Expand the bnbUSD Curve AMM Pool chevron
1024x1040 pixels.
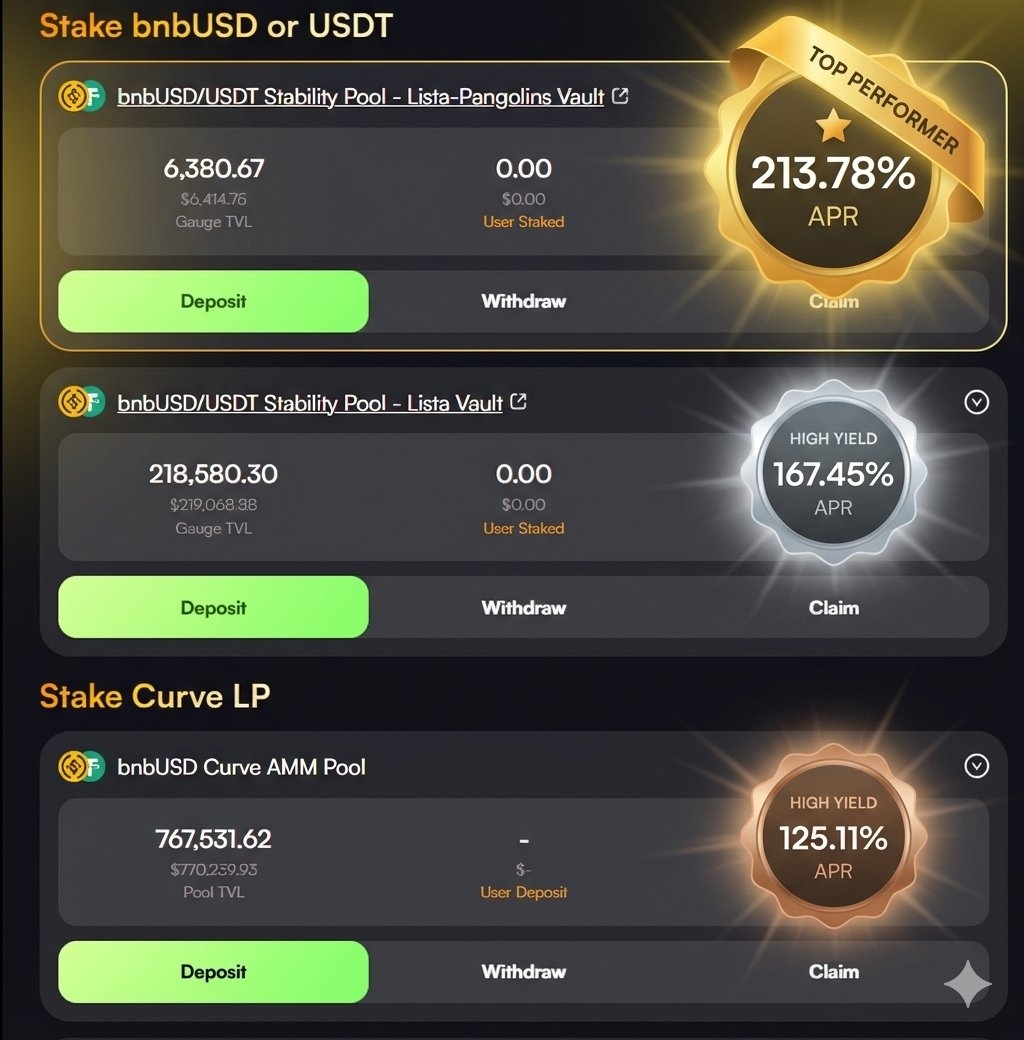click(x=976, y=766)
